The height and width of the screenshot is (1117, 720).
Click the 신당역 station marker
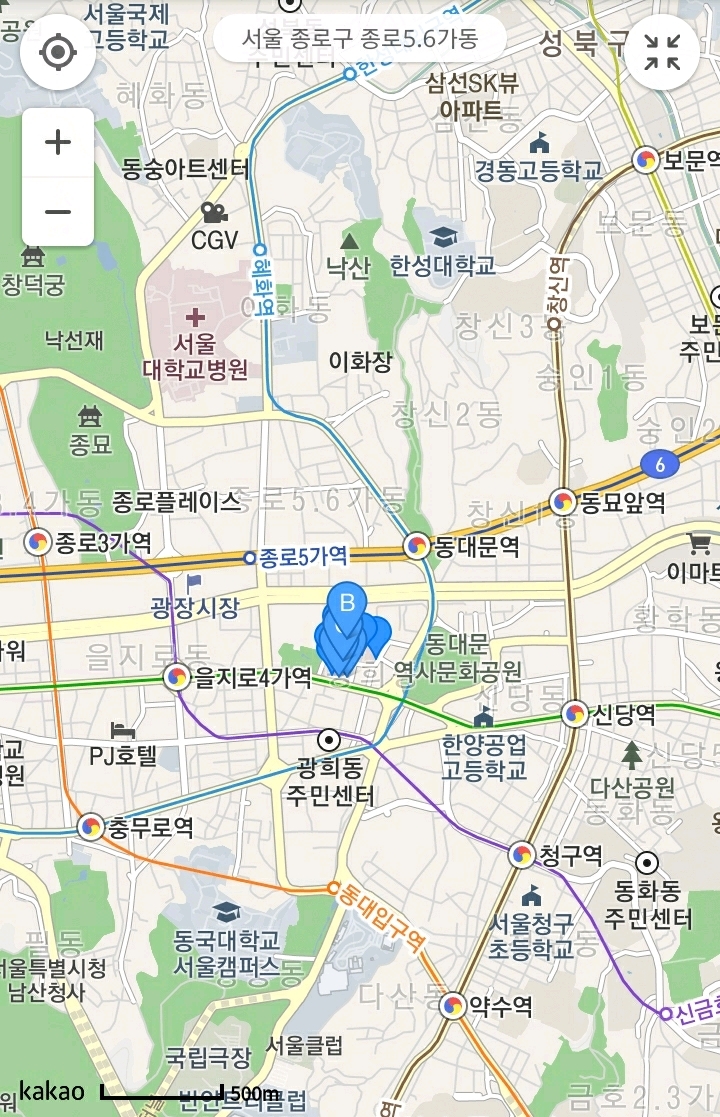tap(575, 713)
